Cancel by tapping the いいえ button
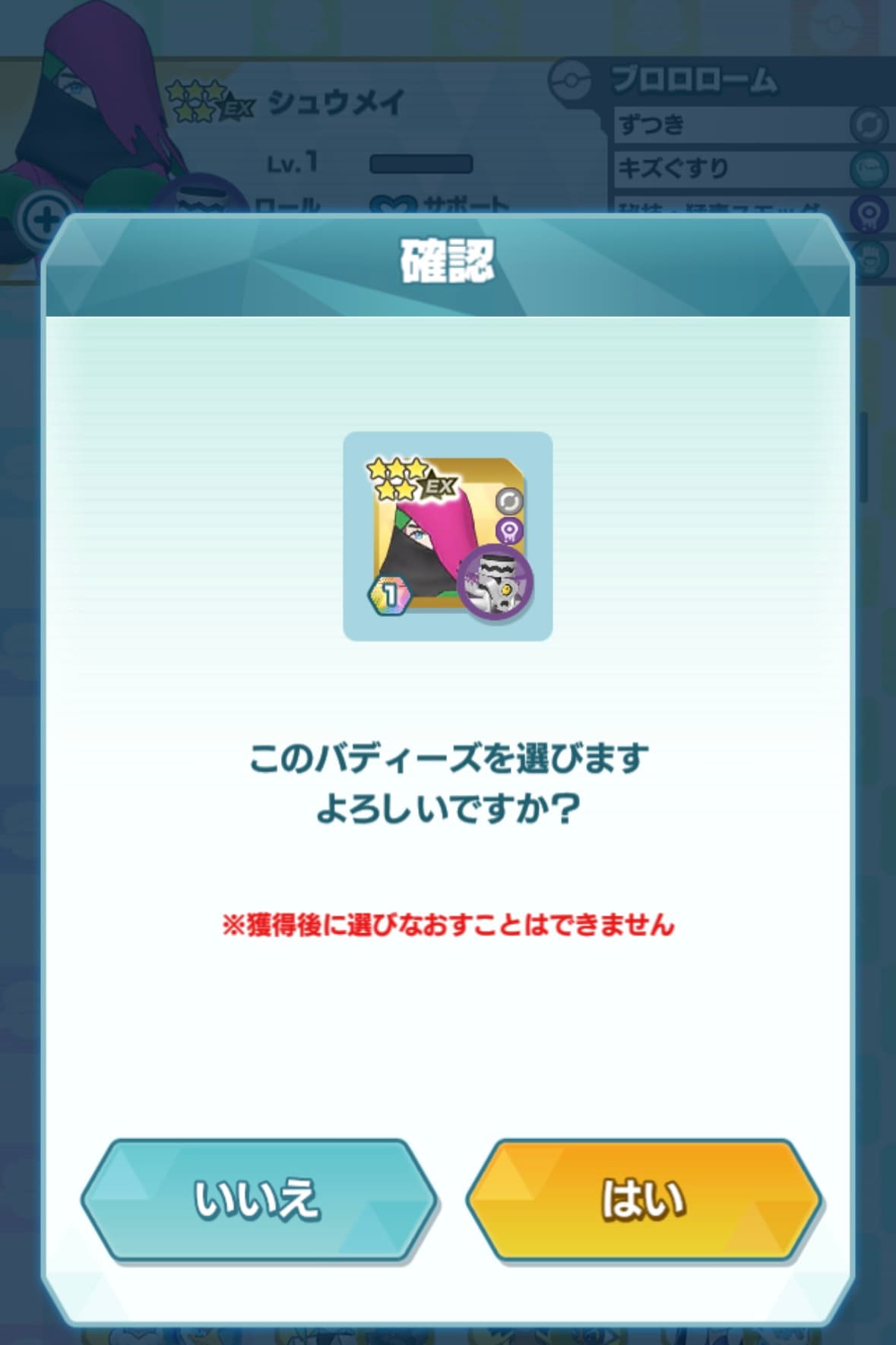The width and height of the screenshot is (896, 1345). pos(258,1200)
